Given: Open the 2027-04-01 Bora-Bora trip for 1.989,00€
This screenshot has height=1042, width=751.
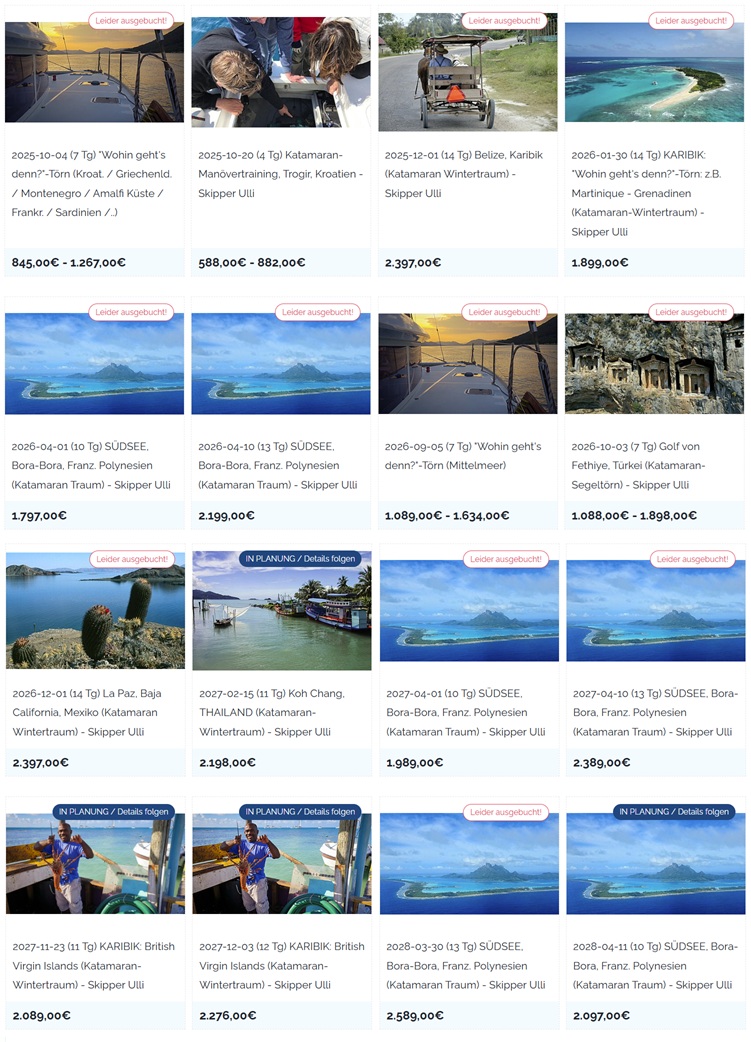Looking at the screenshot, I should pyautogui.click(x=467, y=712).
